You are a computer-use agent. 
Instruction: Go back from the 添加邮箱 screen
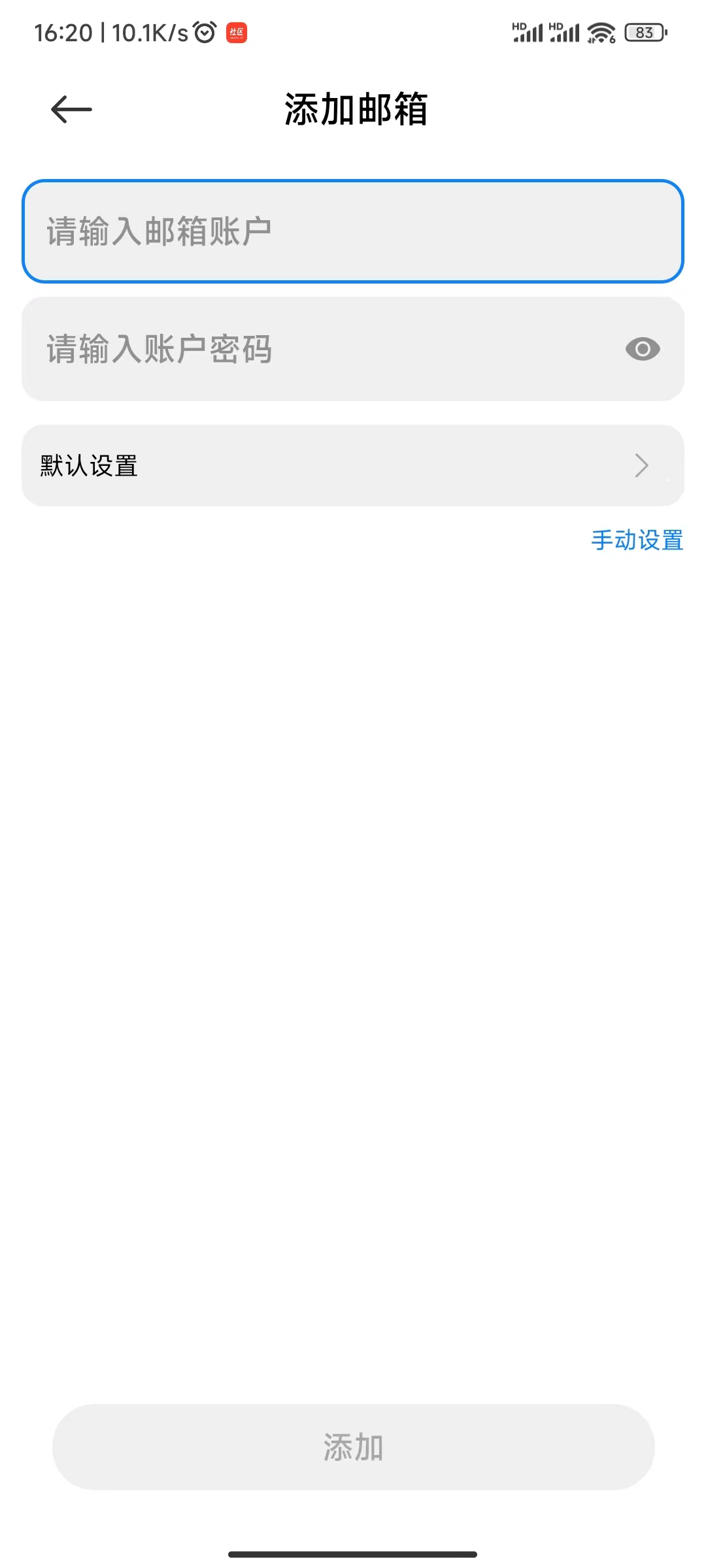click(71, 109)
